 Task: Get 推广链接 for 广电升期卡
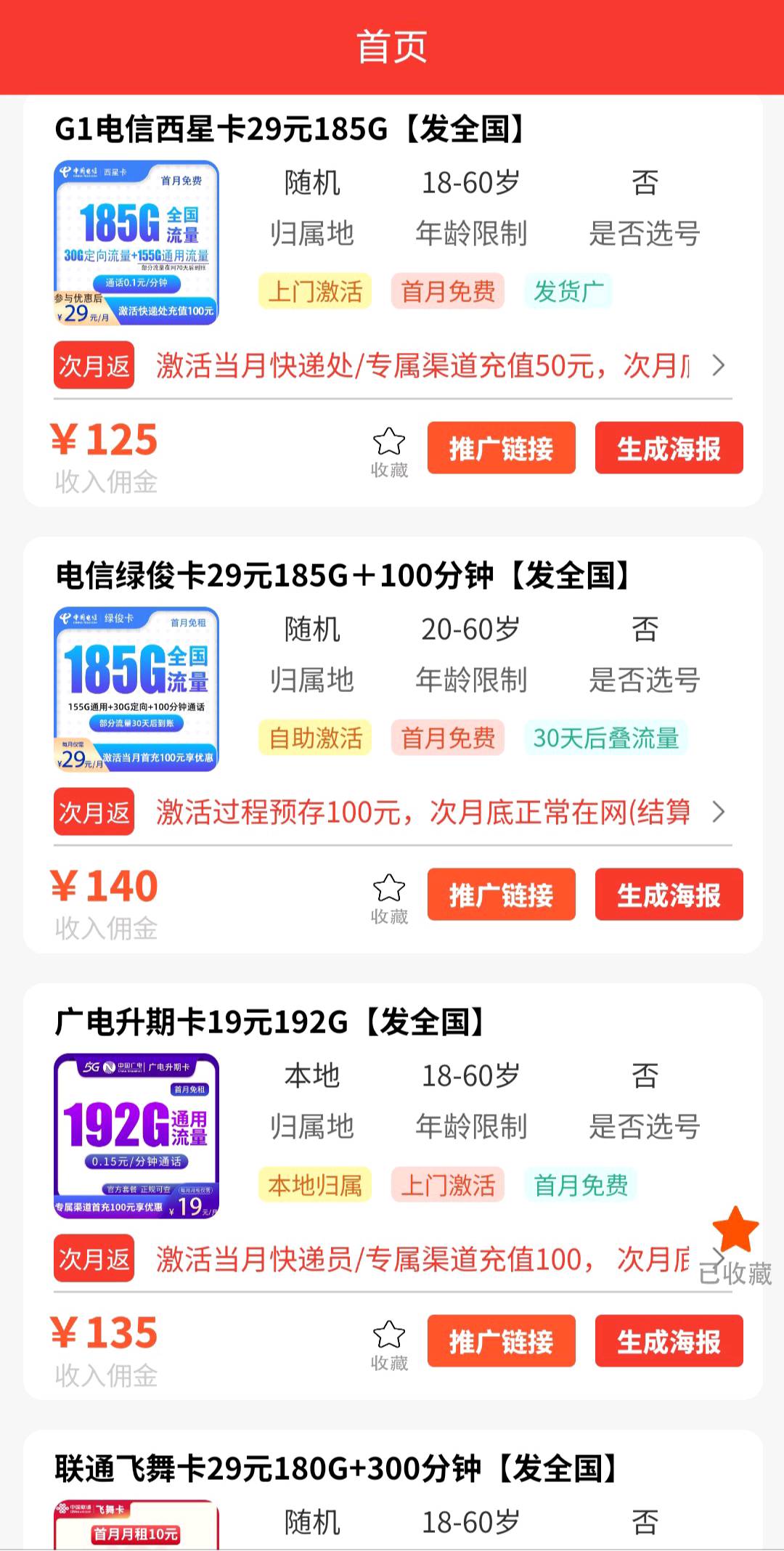coord(501,1341)
